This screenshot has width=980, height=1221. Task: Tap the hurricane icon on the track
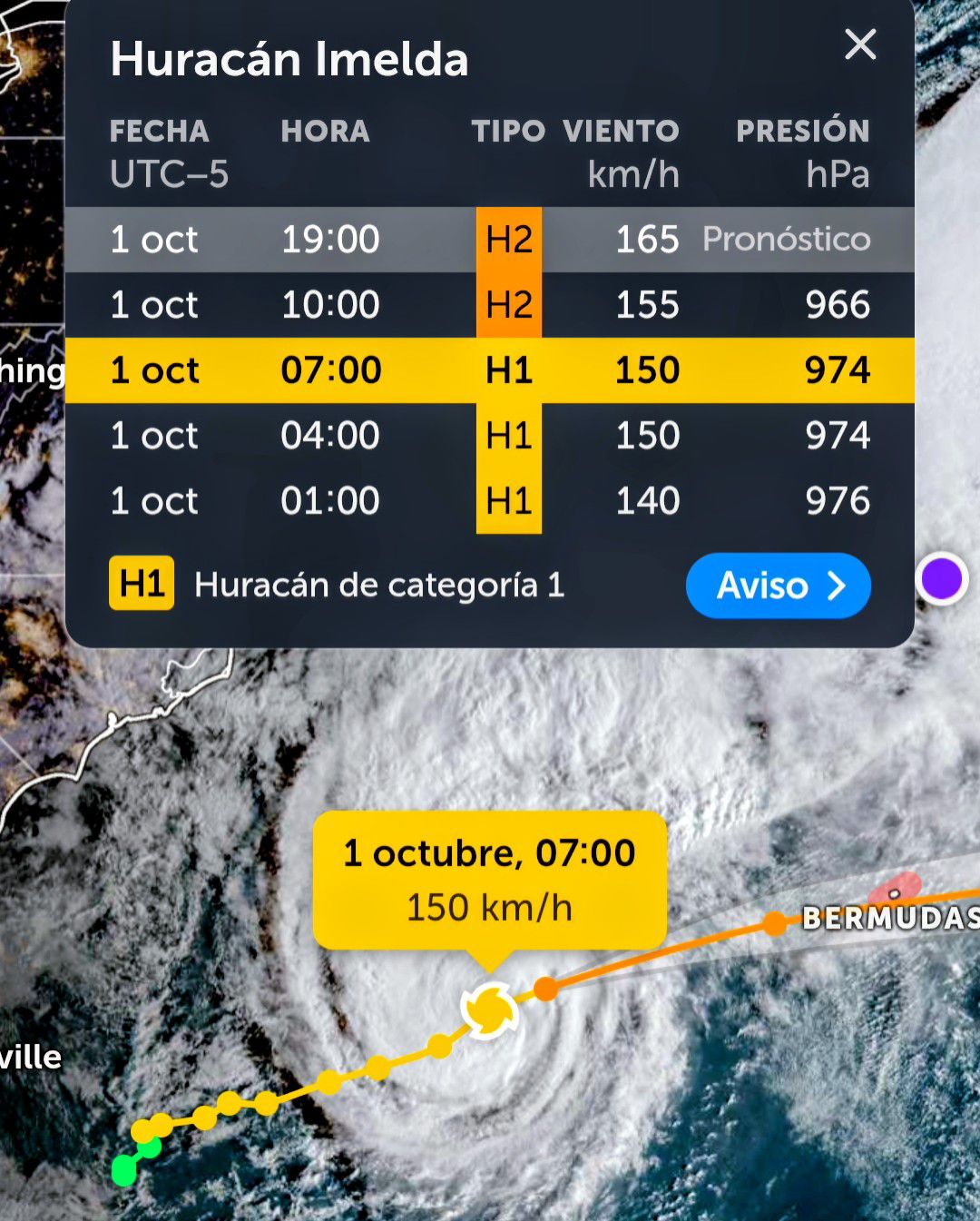tap(489, 1009)
